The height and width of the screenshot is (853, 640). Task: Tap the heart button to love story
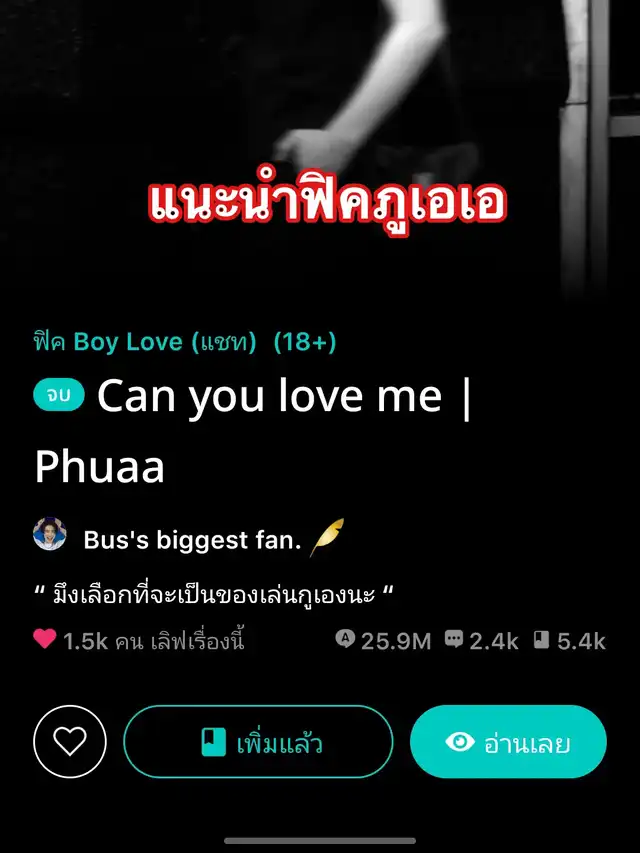click(x=70, y=741)
